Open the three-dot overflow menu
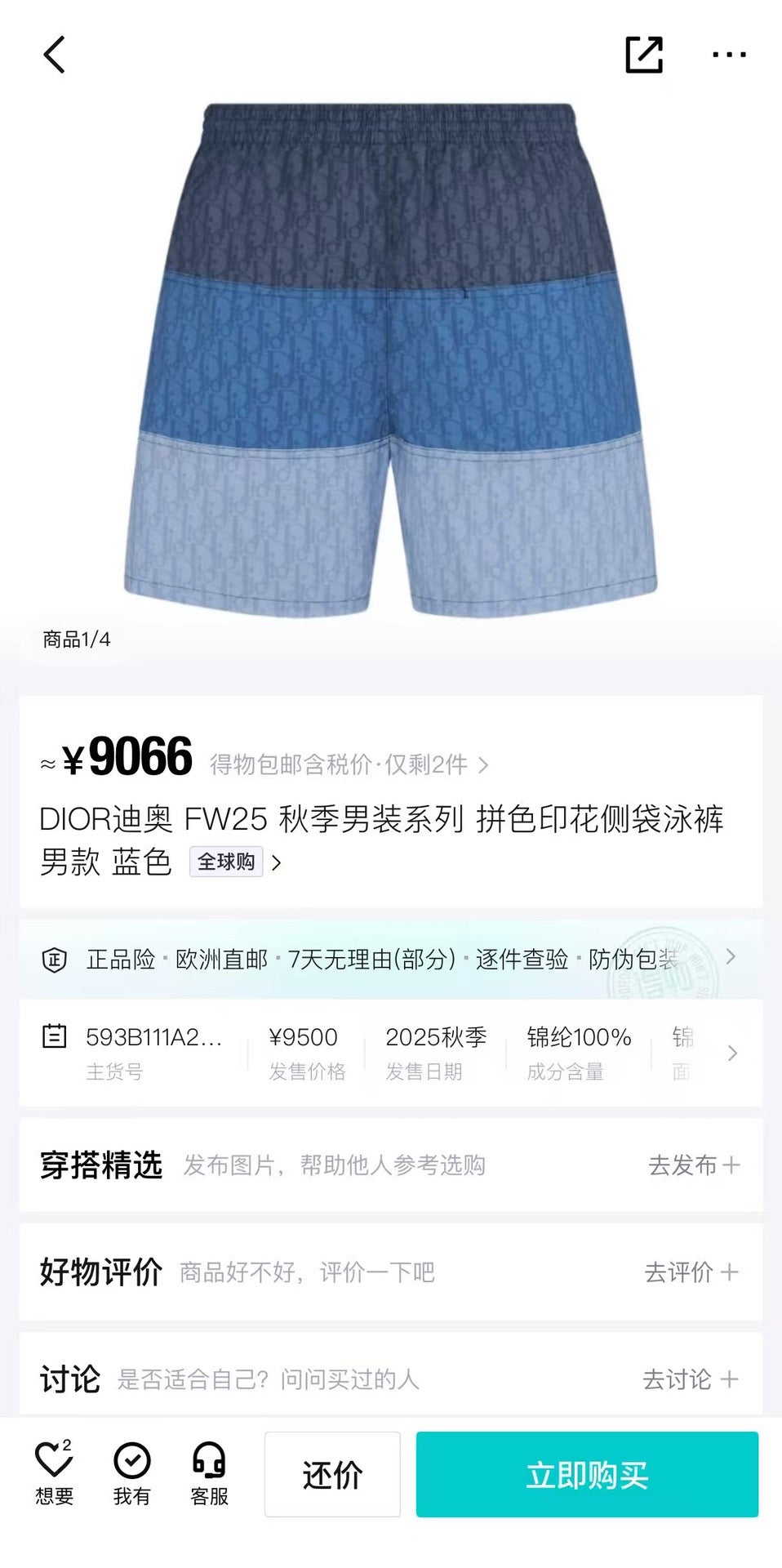782x1568 pixels. click(x=728, y=56)
